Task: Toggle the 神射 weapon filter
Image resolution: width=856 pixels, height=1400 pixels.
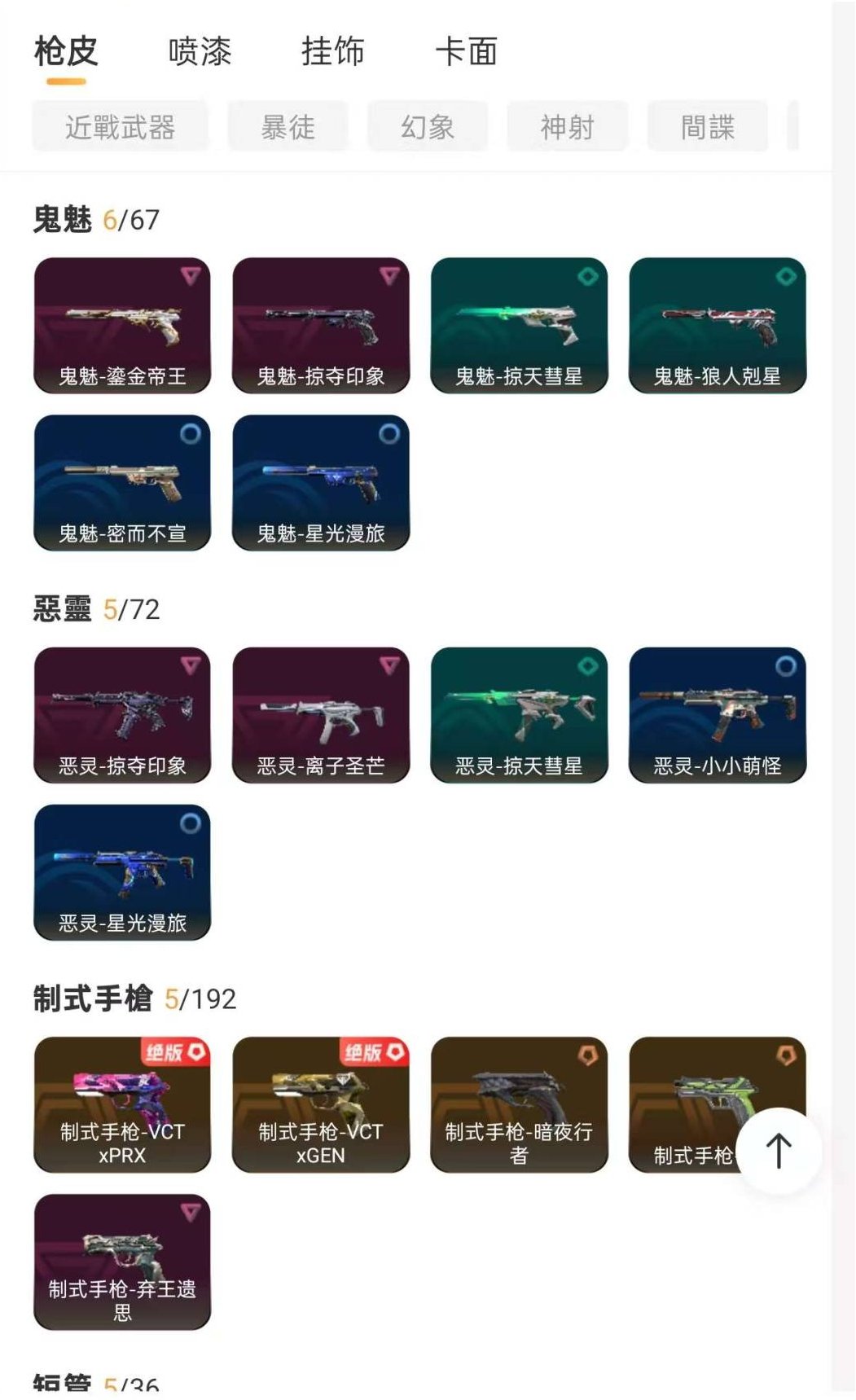Action: click(x=568, y=126)
